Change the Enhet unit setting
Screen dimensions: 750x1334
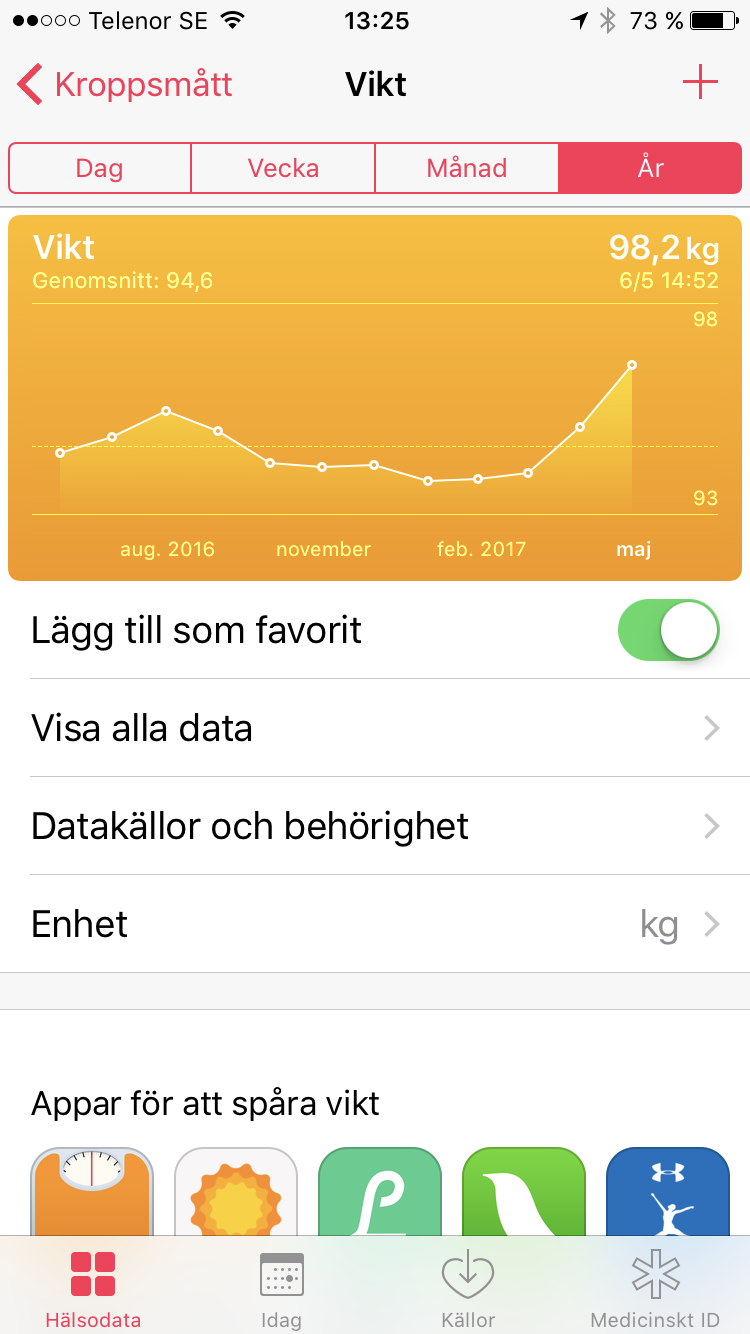coord(375,924)
